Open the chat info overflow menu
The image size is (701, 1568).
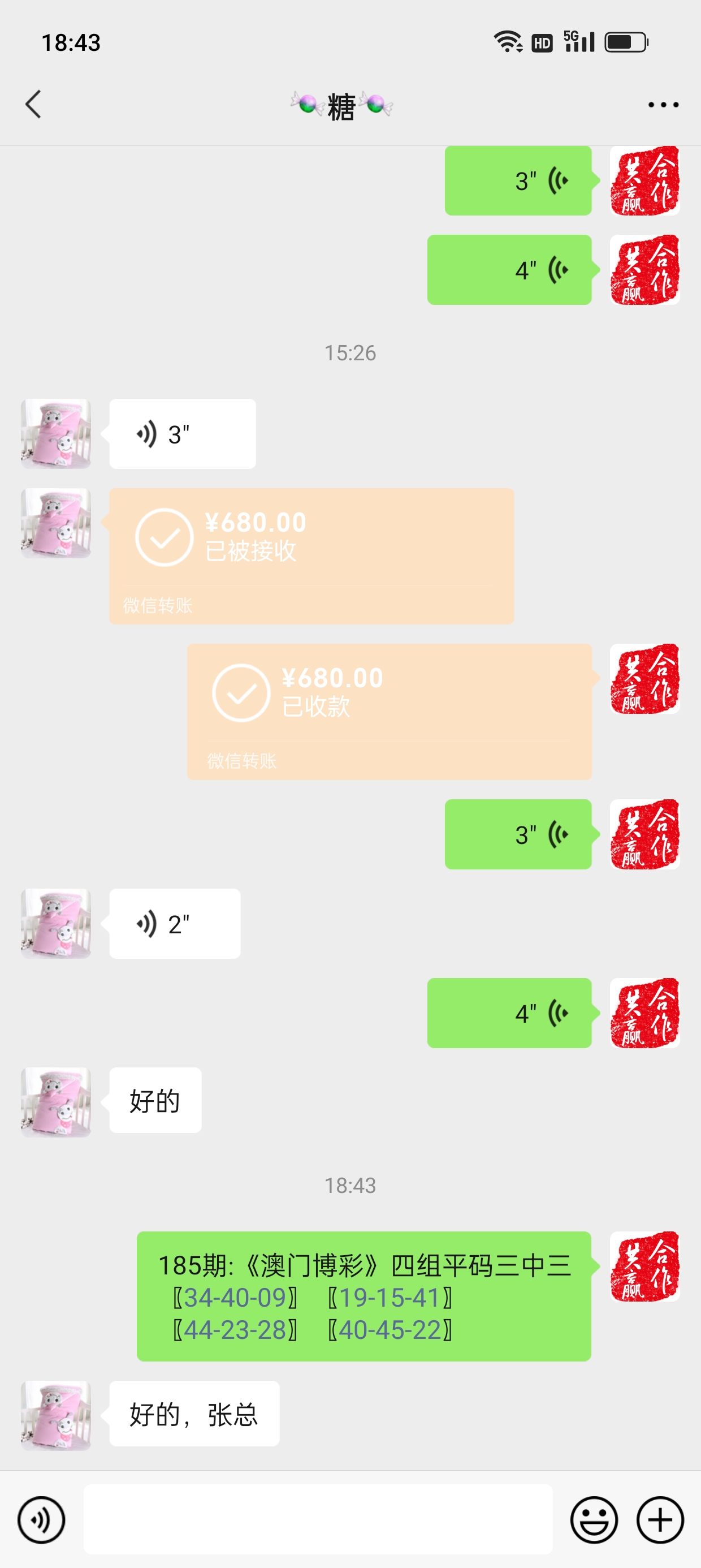663,105
